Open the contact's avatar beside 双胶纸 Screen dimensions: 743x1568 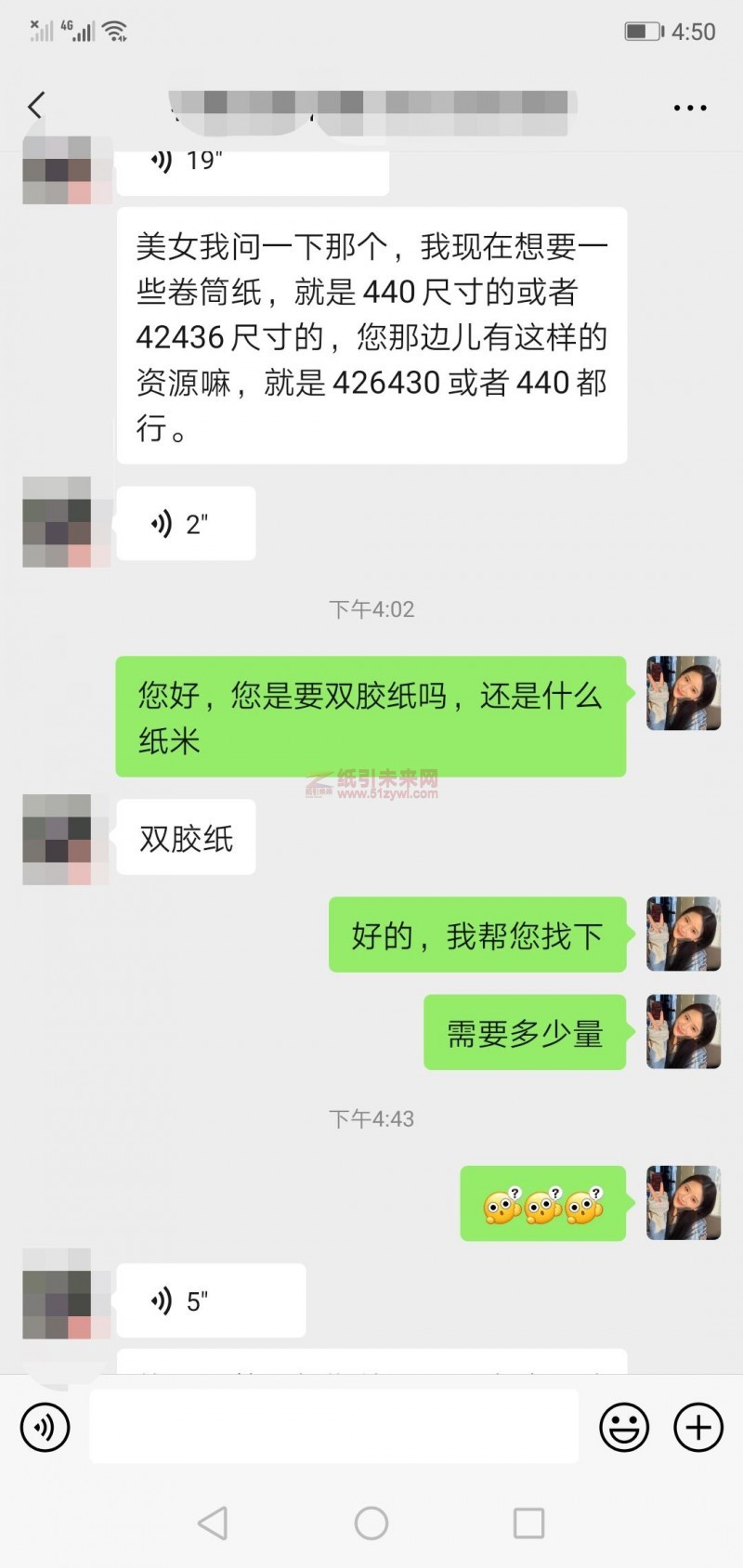click(x=57, y=839)
